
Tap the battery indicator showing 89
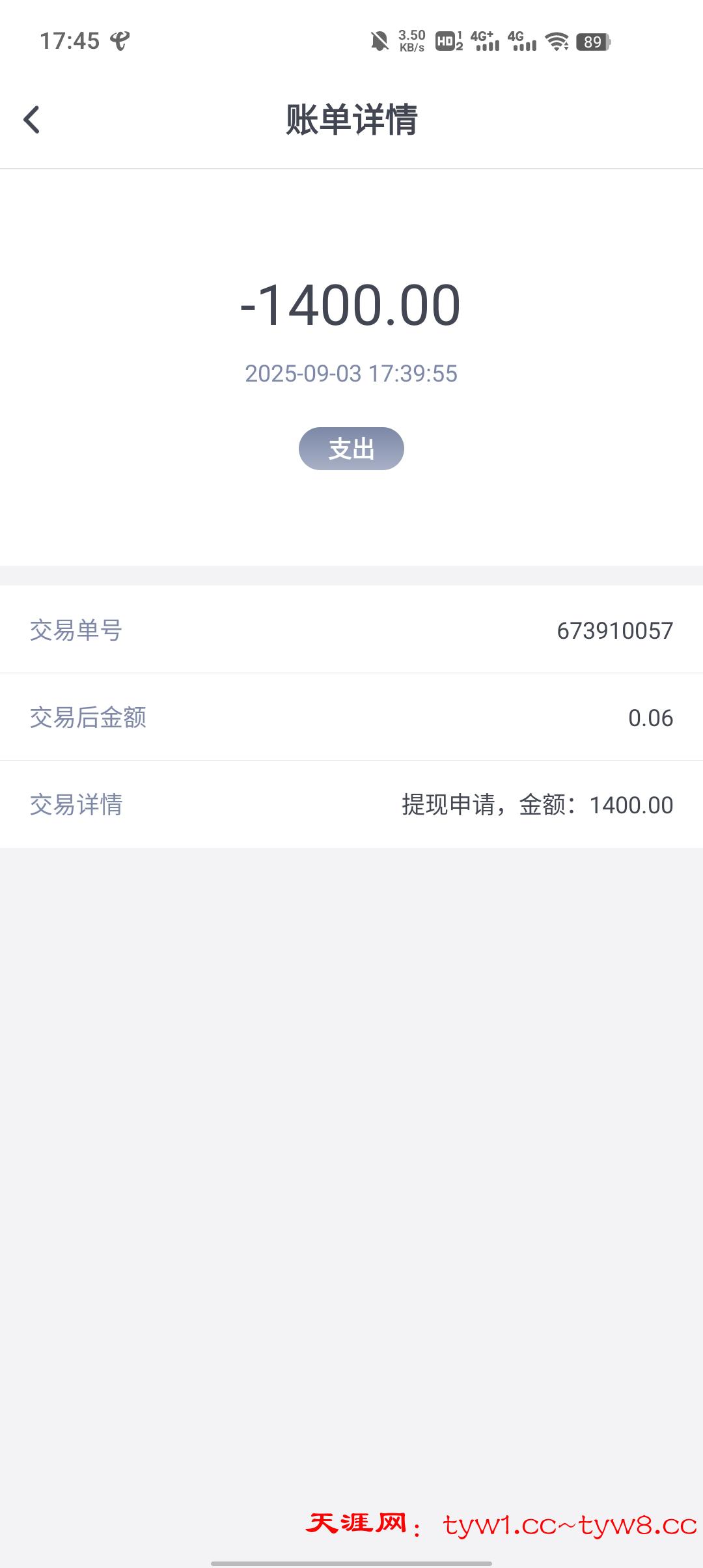(x=592, y=42)
